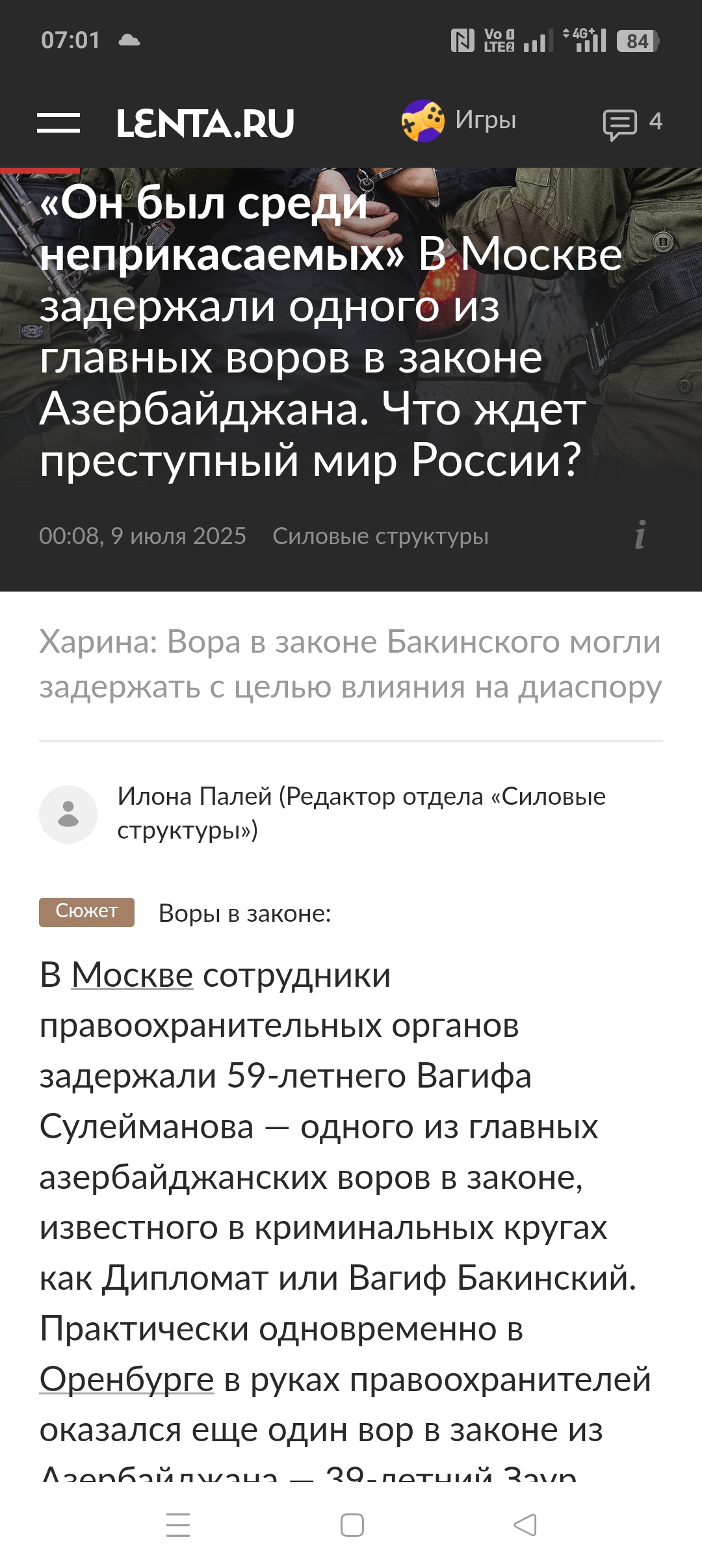Image resolution: width=702 pixels, height=1568 pixels.
Task: Go to the system home screen
Action: [x=352, y=1524]
